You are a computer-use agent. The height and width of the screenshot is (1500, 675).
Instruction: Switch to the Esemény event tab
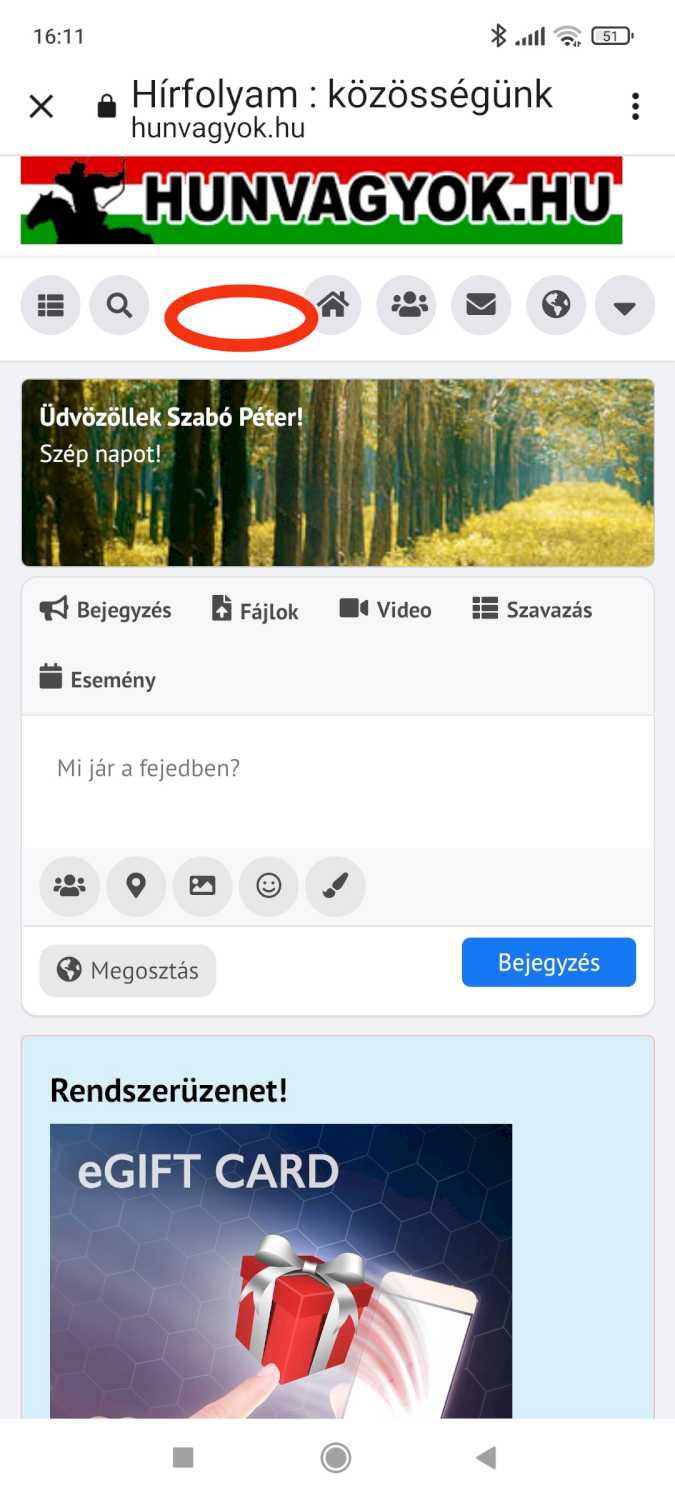(x=98, y=679)
